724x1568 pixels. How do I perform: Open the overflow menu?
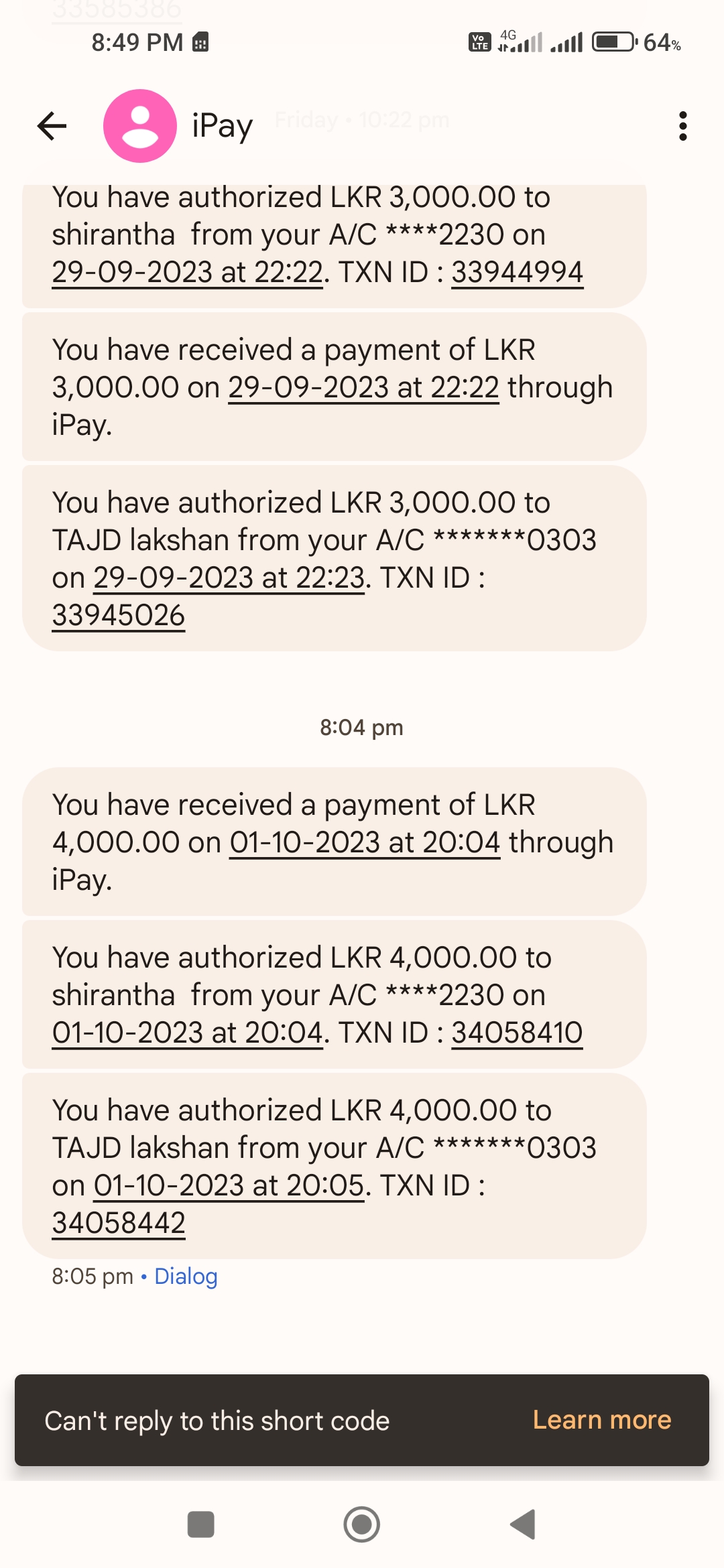682,126
